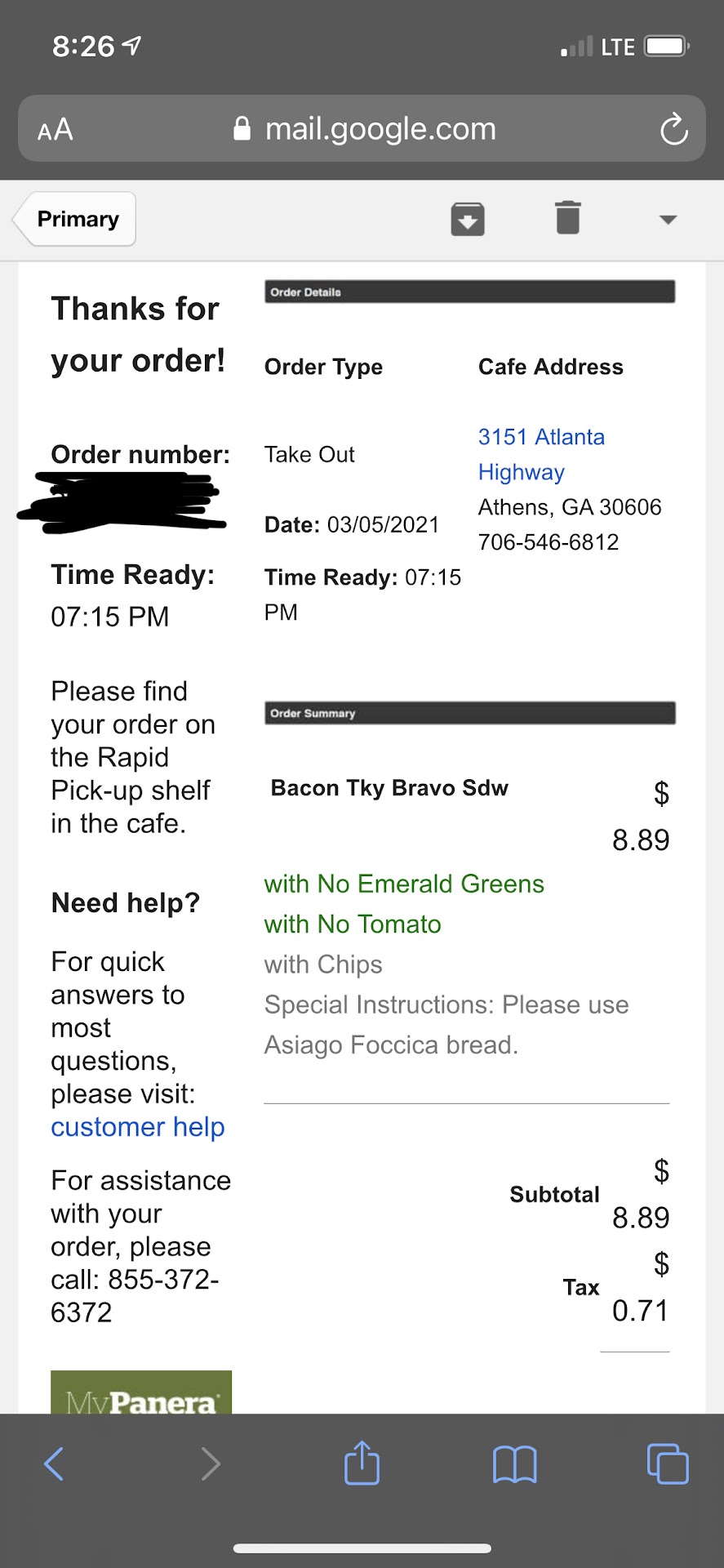Image resolution: width=724 pixels, height=1568 pixels.
Task: Delete this email with trash icon
Action: pos(568,218)
